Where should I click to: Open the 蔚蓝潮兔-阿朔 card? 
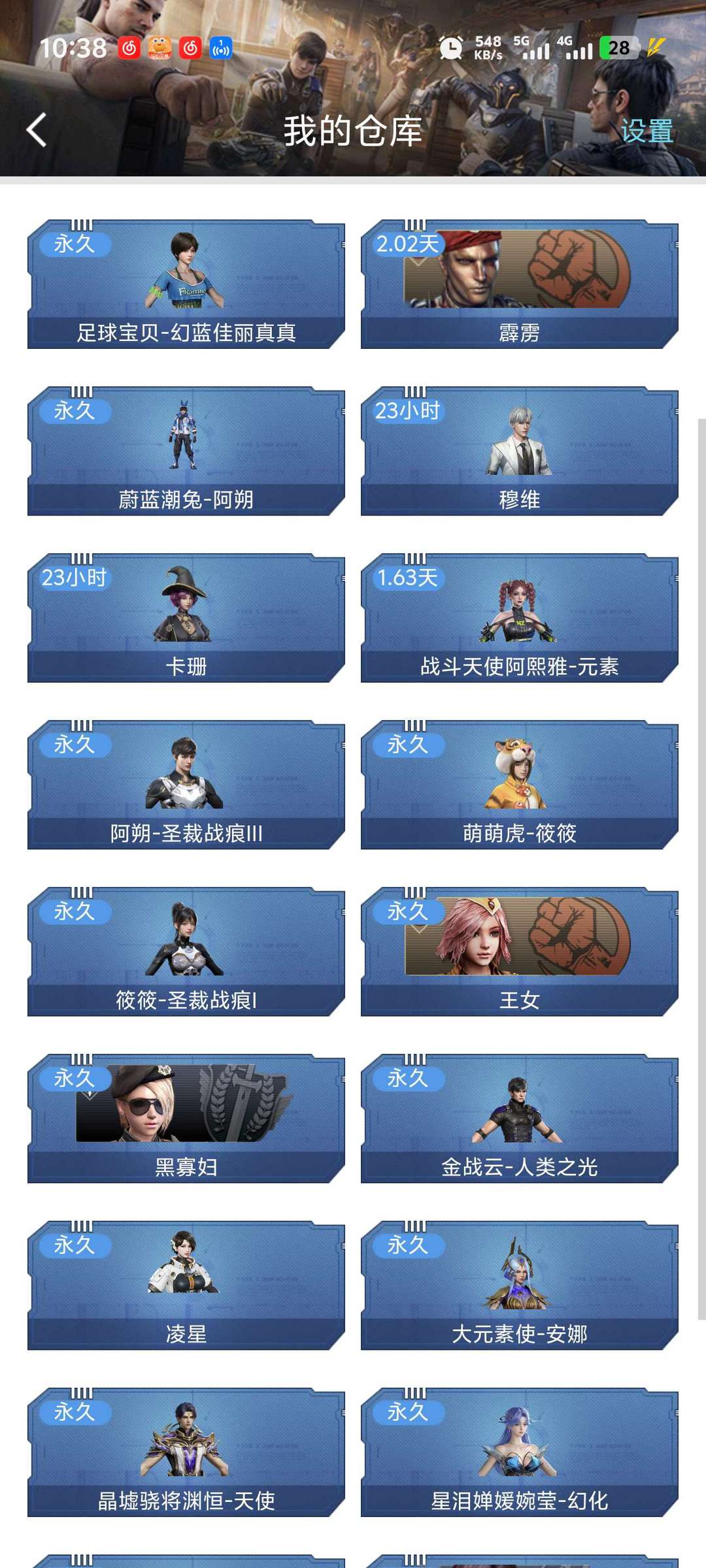click(x=186, y=451)
